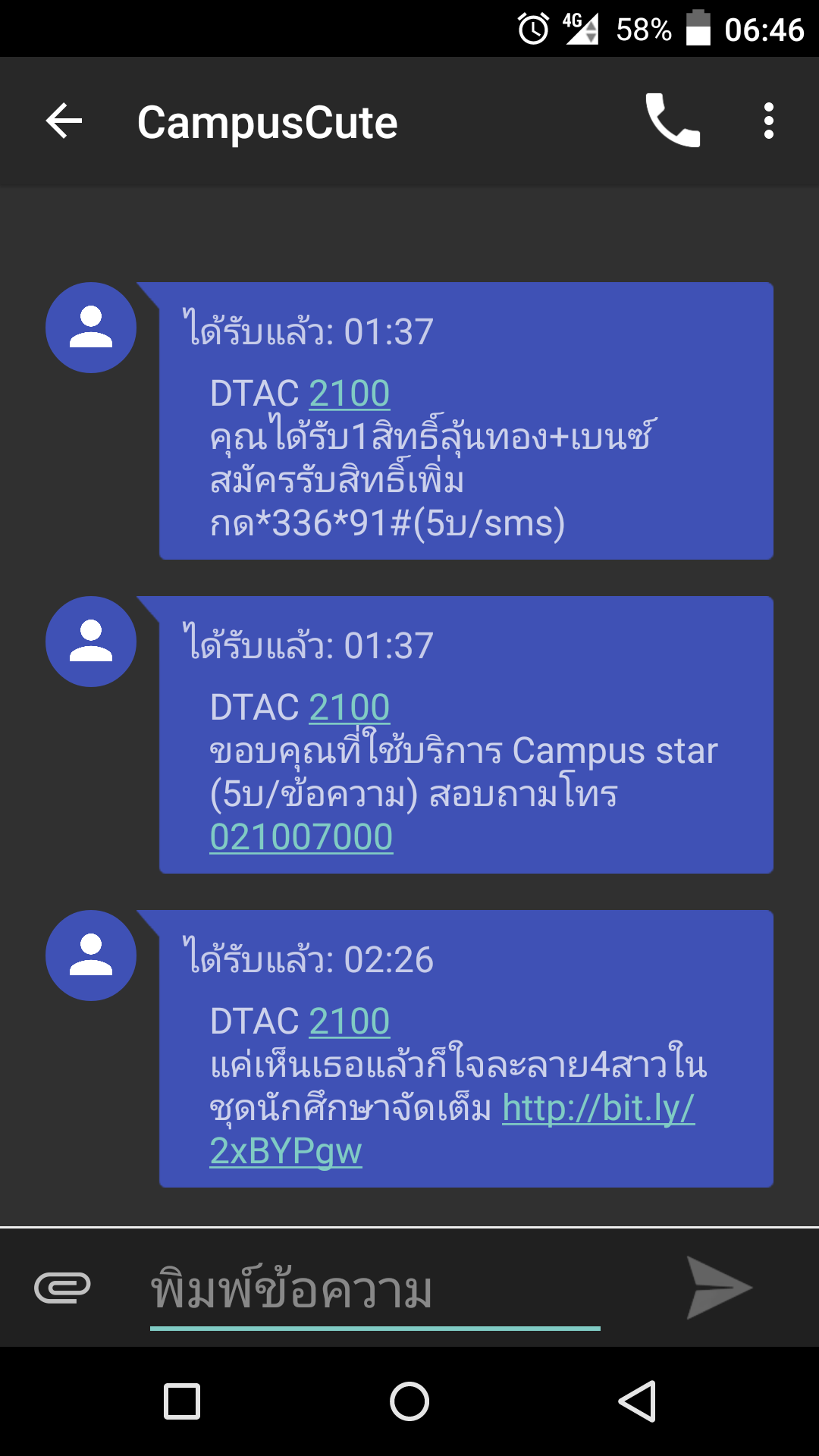Call the CampusCute contact

click(x=672, y=121)
